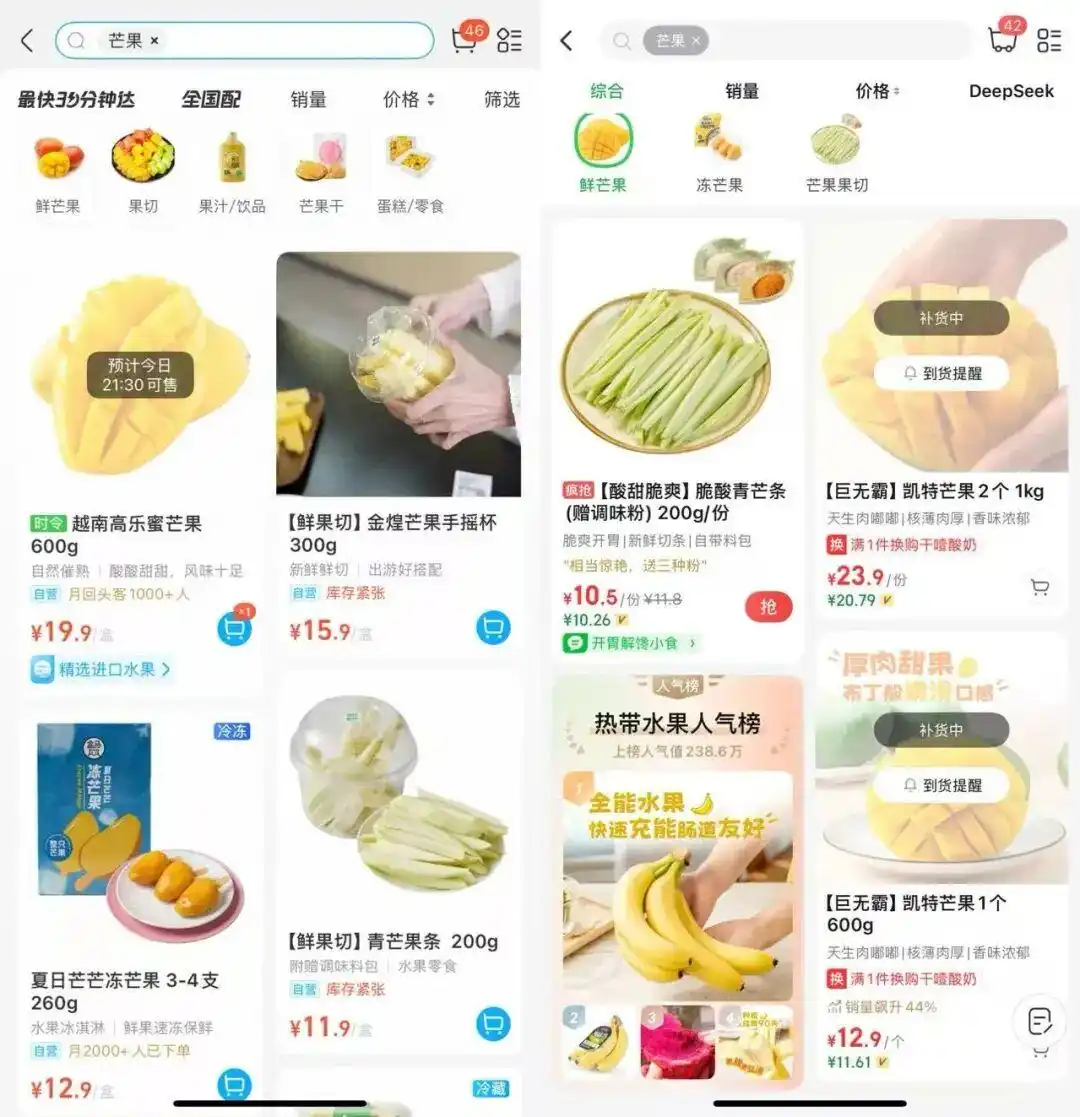Open the 价格 sort dropdown on the right screen
1080x1117 pixels.
[873, 91]
